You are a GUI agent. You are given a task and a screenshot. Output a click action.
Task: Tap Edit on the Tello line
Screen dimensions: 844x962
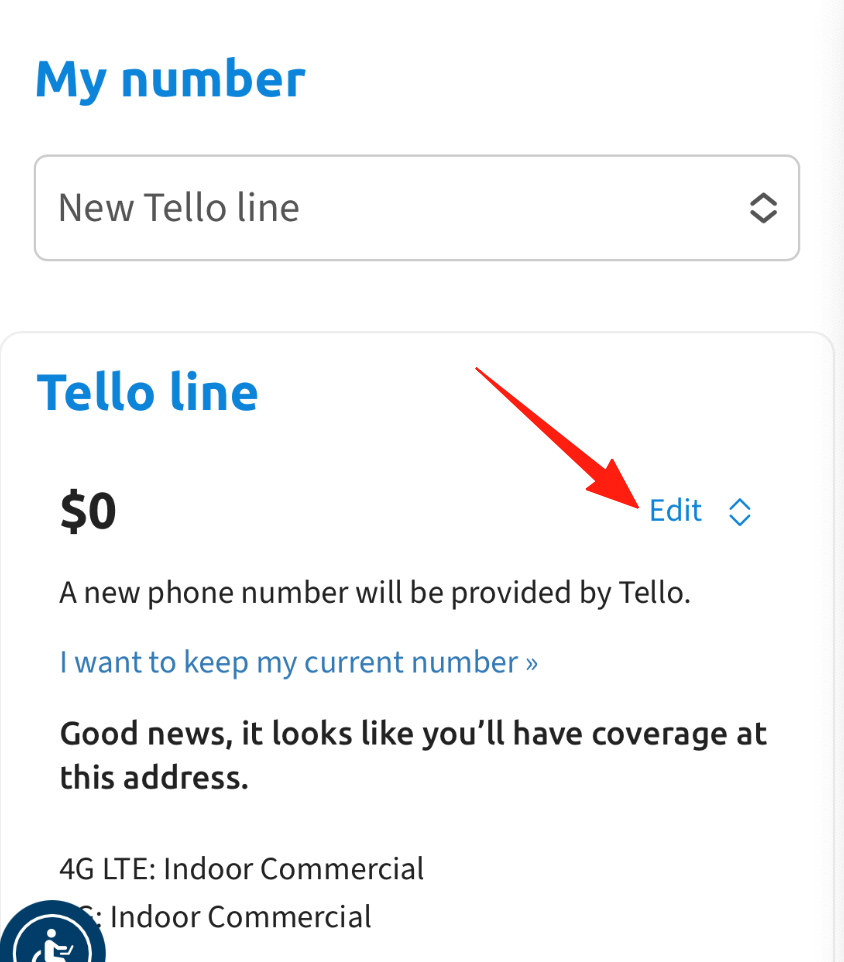[676, 511]
